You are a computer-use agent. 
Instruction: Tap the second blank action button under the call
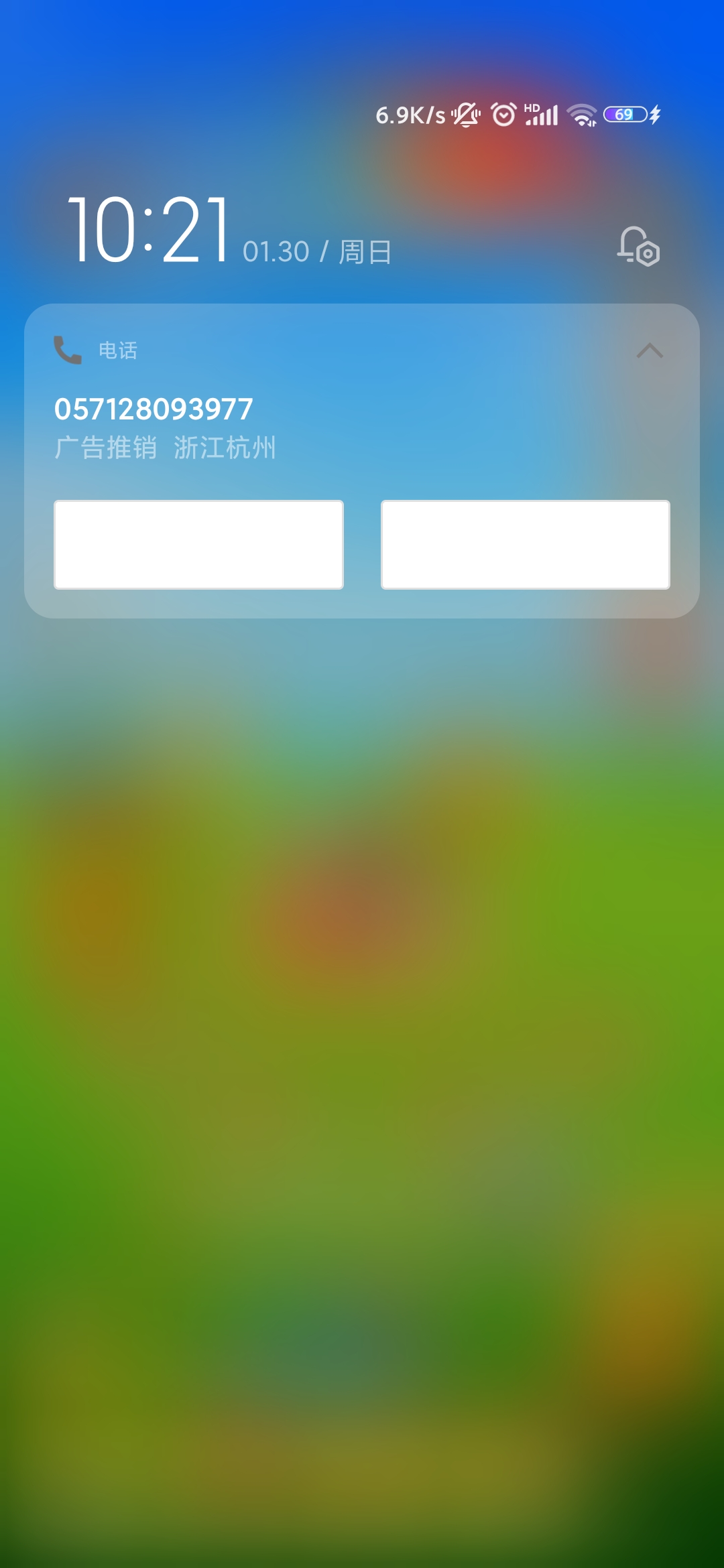tap(526, 545)
